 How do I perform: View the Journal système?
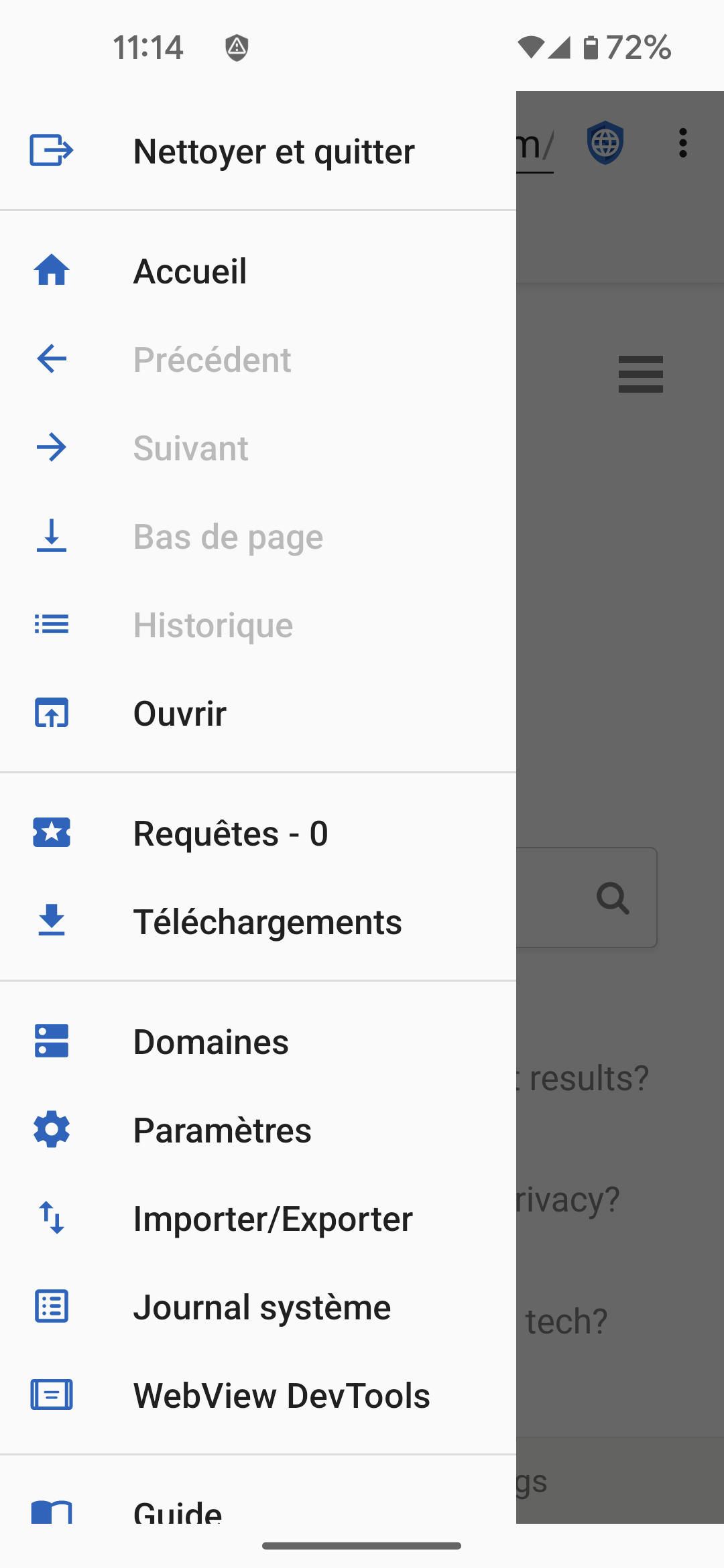[x=261, y=1307]
